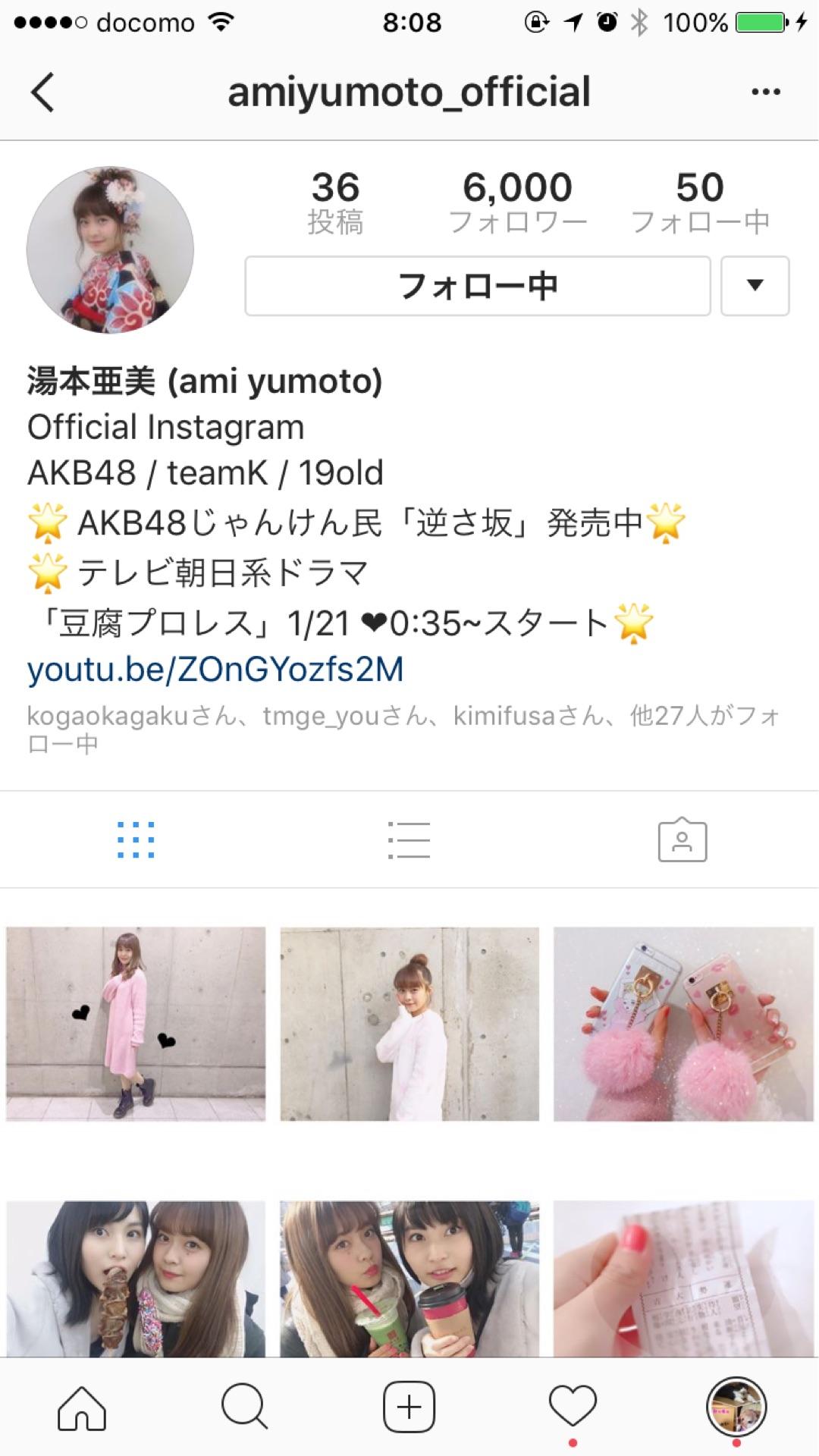This screenshot has height=1456, width=819.
Task: Open the 6,000 フォロワー followers list
Action: [518, 202]
